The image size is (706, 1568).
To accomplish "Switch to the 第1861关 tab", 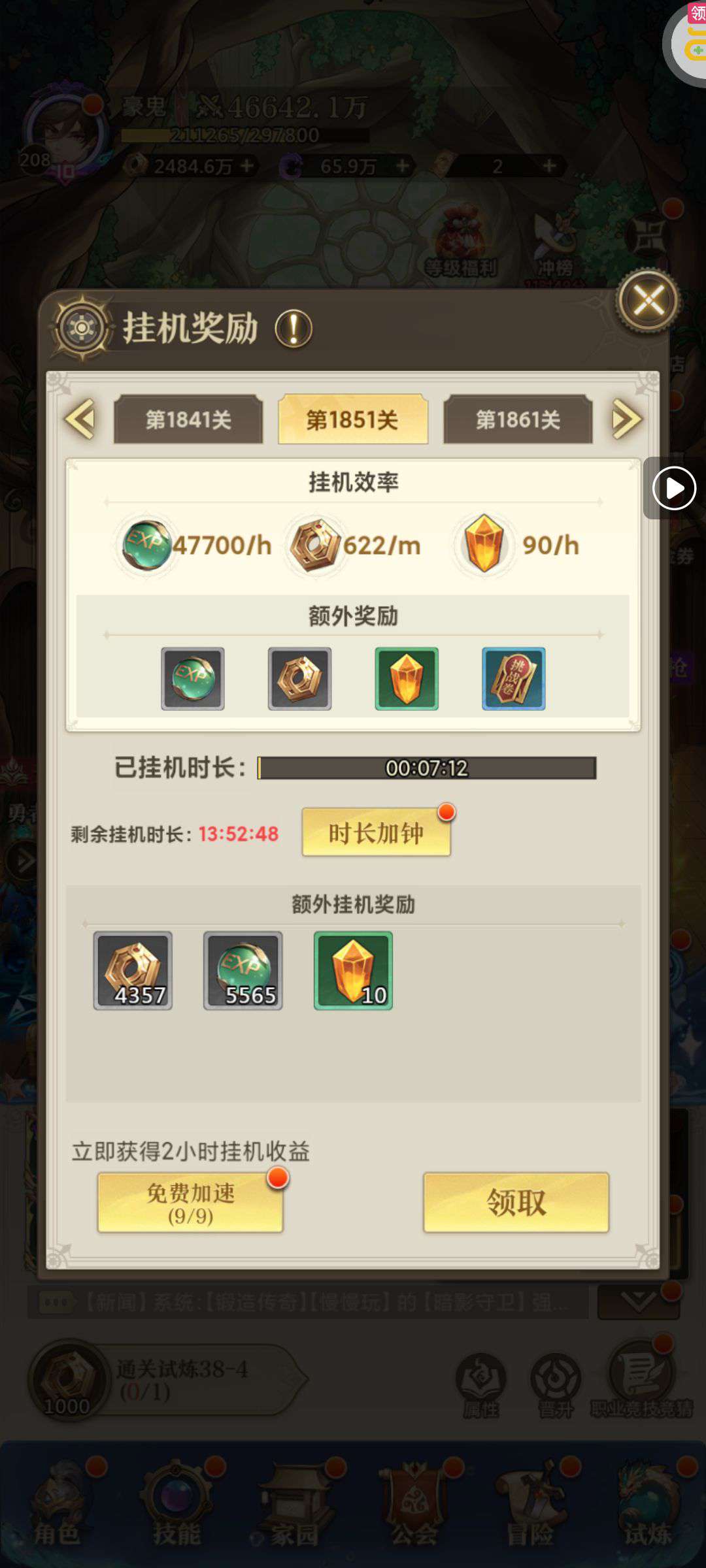I will point(518,419).
